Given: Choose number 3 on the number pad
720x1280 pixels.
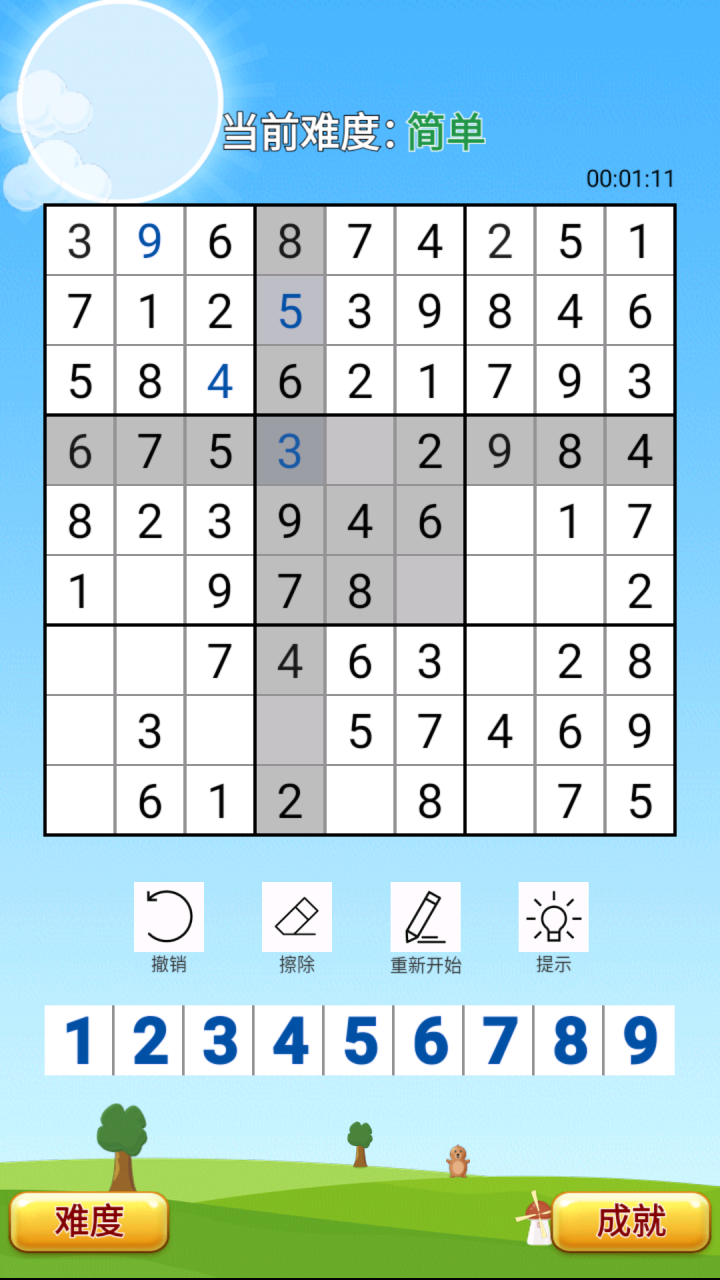Looking at the screenshot, I should pyautogui.click(x=219, y=1040).
